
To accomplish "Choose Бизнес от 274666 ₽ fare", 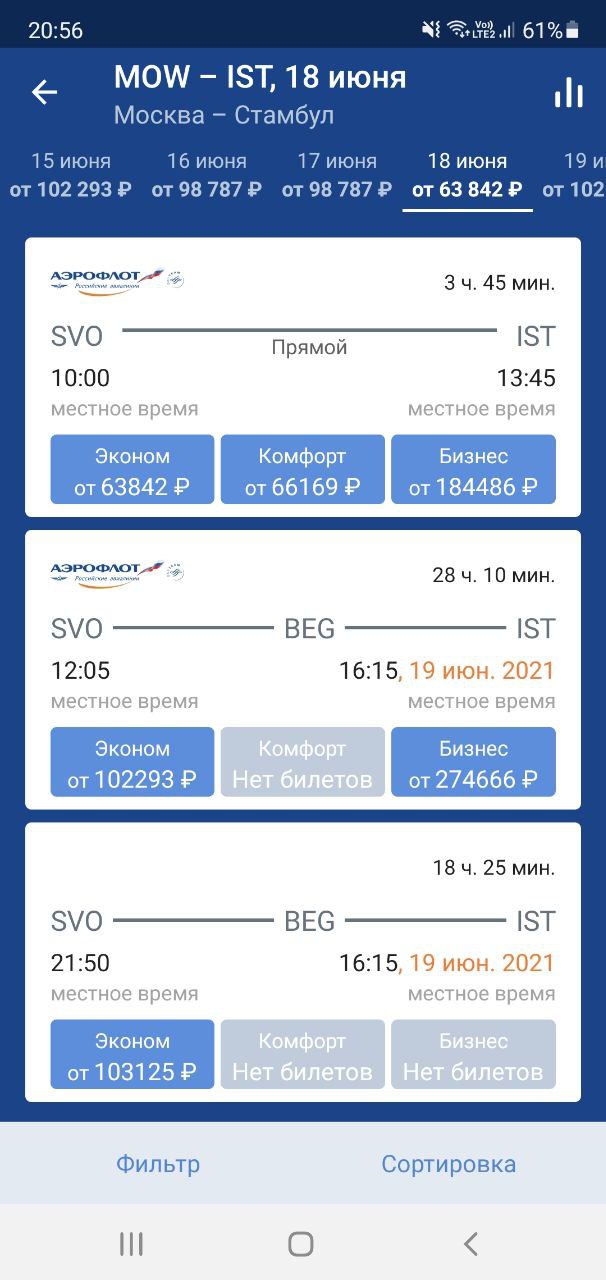I will click(473, 762).
